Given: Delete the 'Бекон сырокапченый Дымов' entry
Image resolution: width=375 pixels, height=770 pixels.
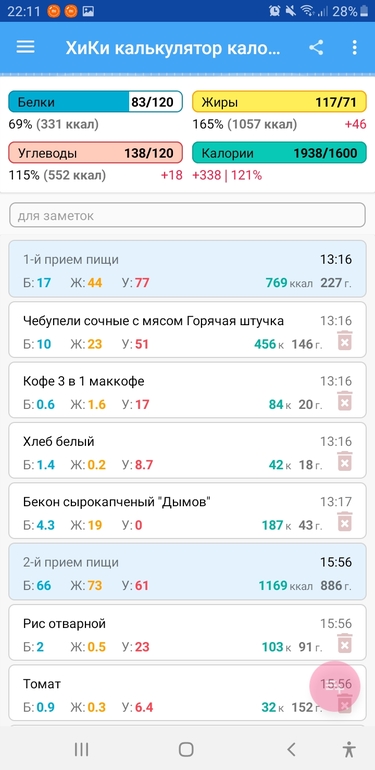Looking at the screenshot, I should tap(345, 522).
